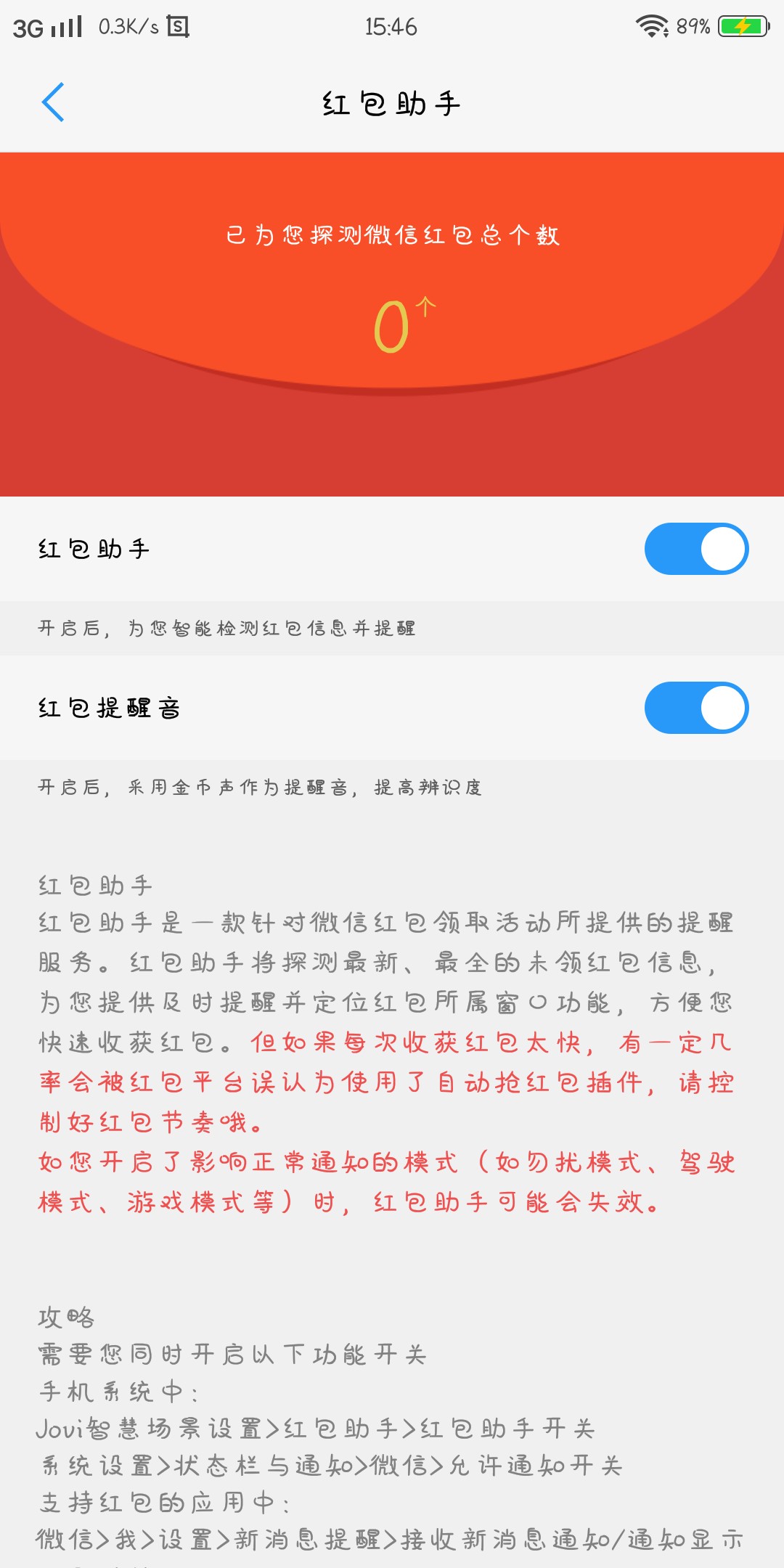Image resolution: width=784 pixels, height=1568 pixels.
Task: Disable the 红包提醒音 toggle
Action: tap(696, 708)
